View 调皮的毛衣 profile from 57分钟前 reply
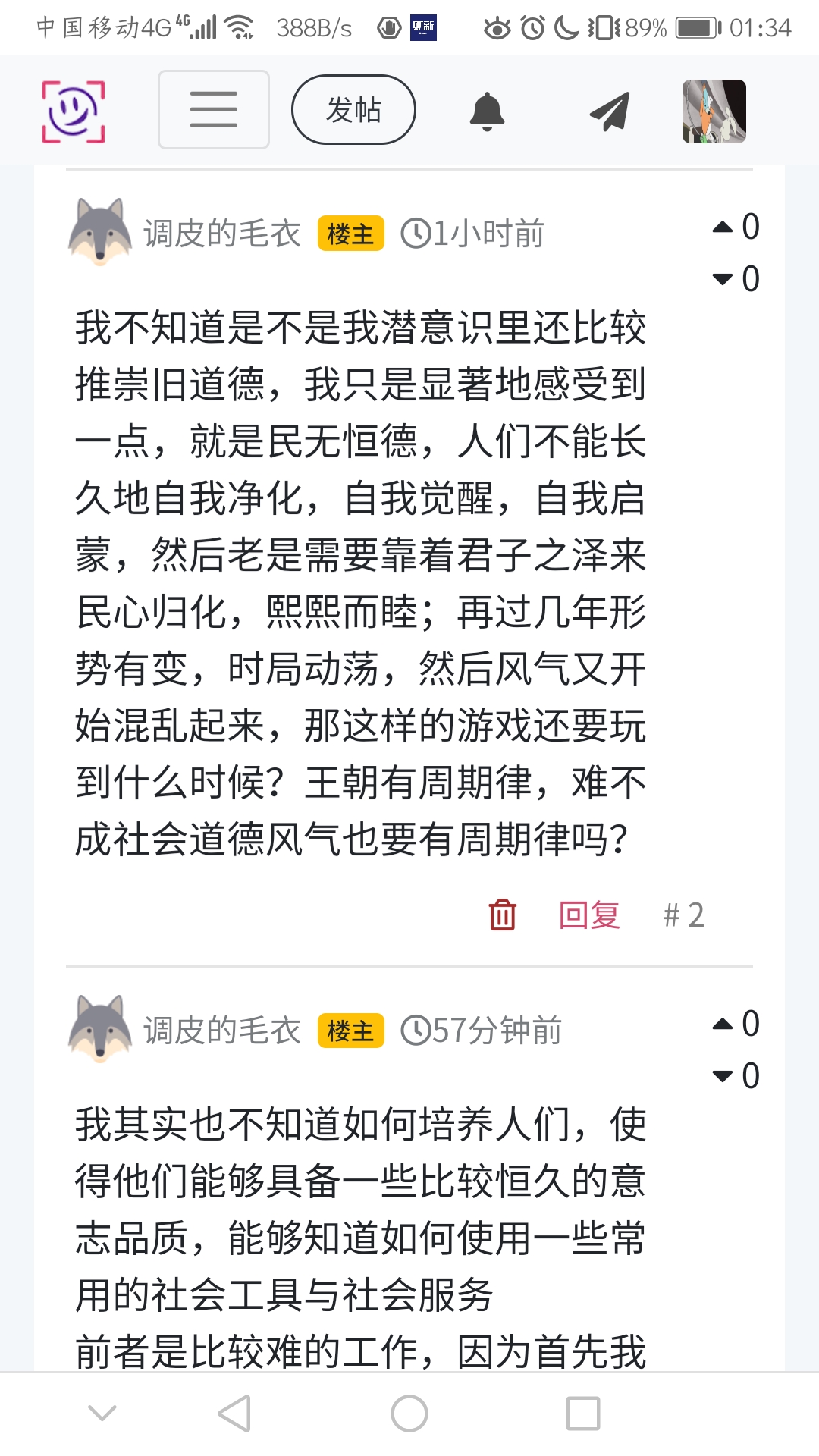Screen dimensions: 819x1456 point(221,1031)
